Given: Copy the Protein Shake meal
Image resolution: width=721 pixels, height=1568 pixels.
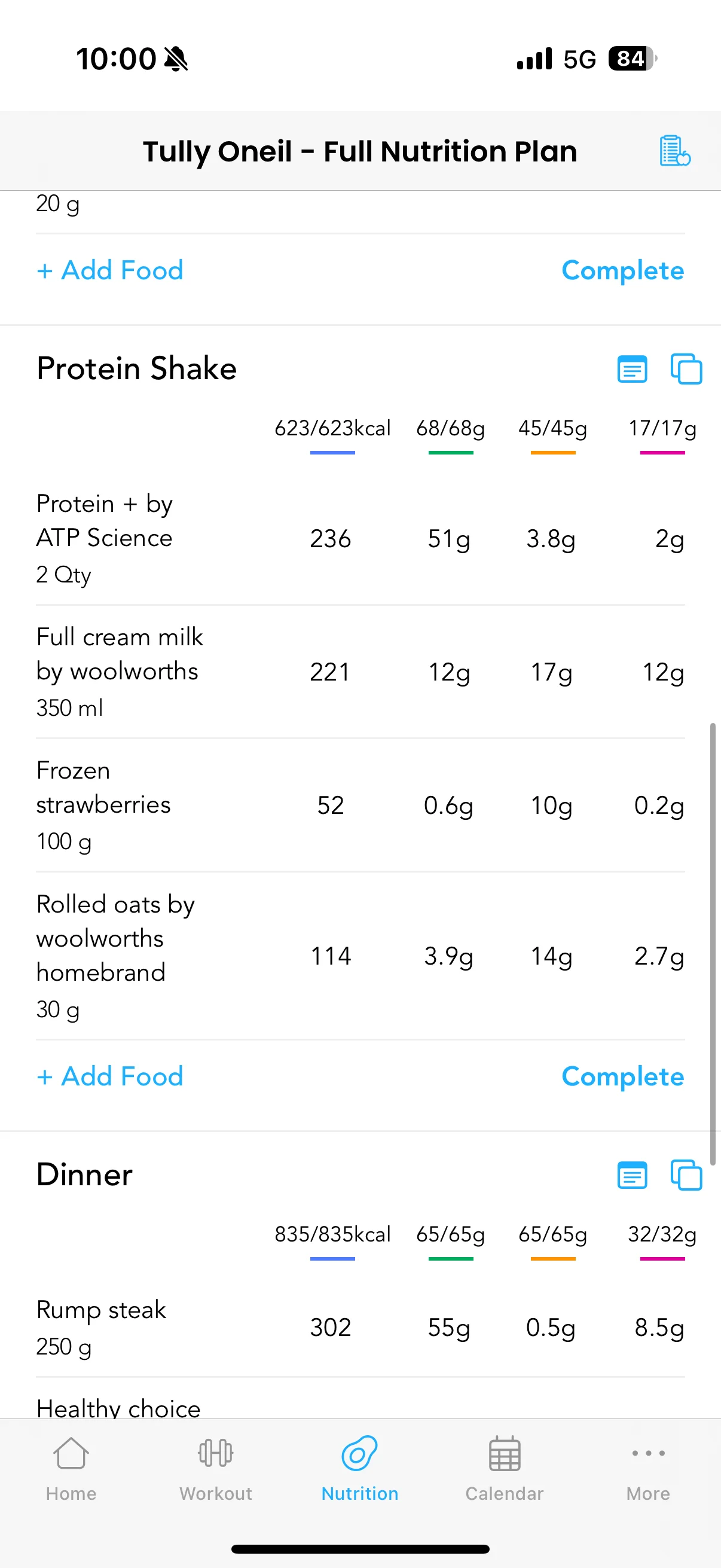Looking at the screenshot, I should tap(686, 369).
